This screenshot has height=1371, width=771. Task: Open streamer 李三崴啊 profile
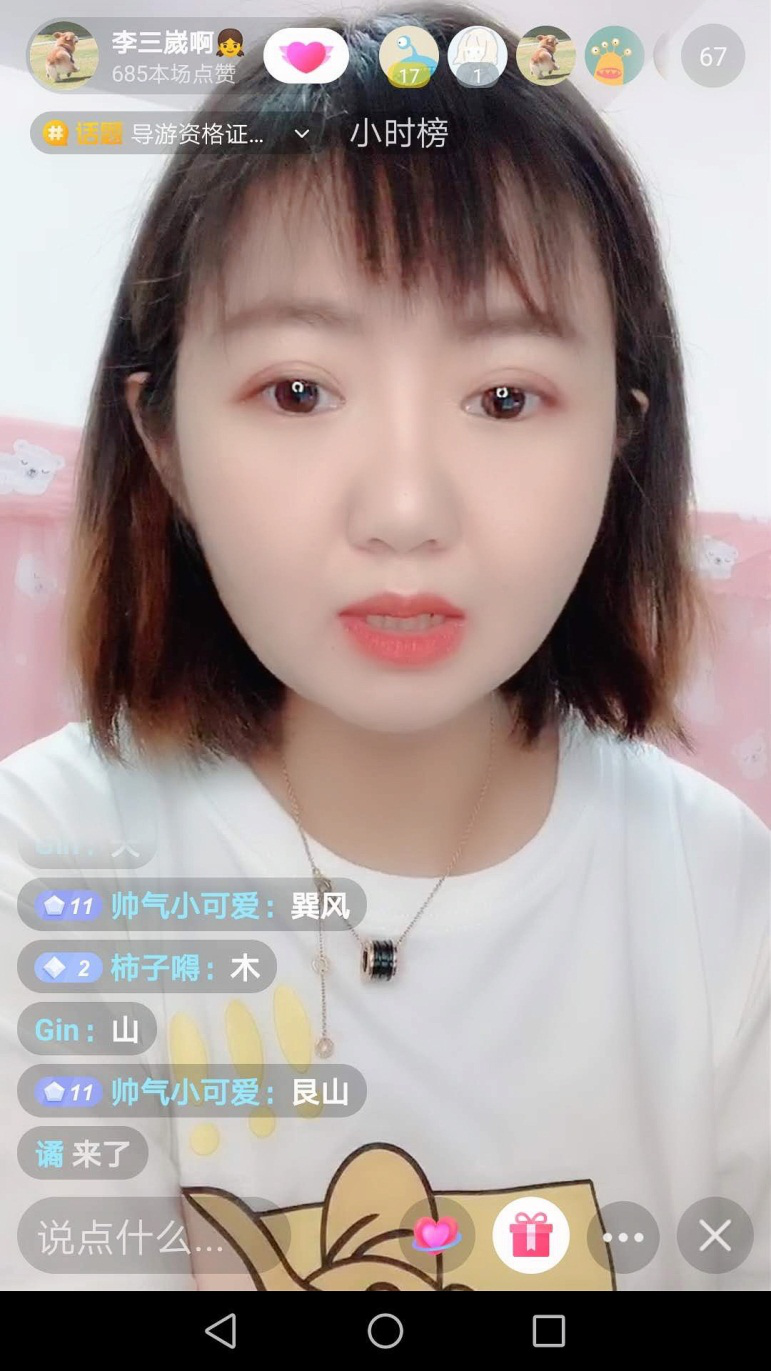coord(65,56)
